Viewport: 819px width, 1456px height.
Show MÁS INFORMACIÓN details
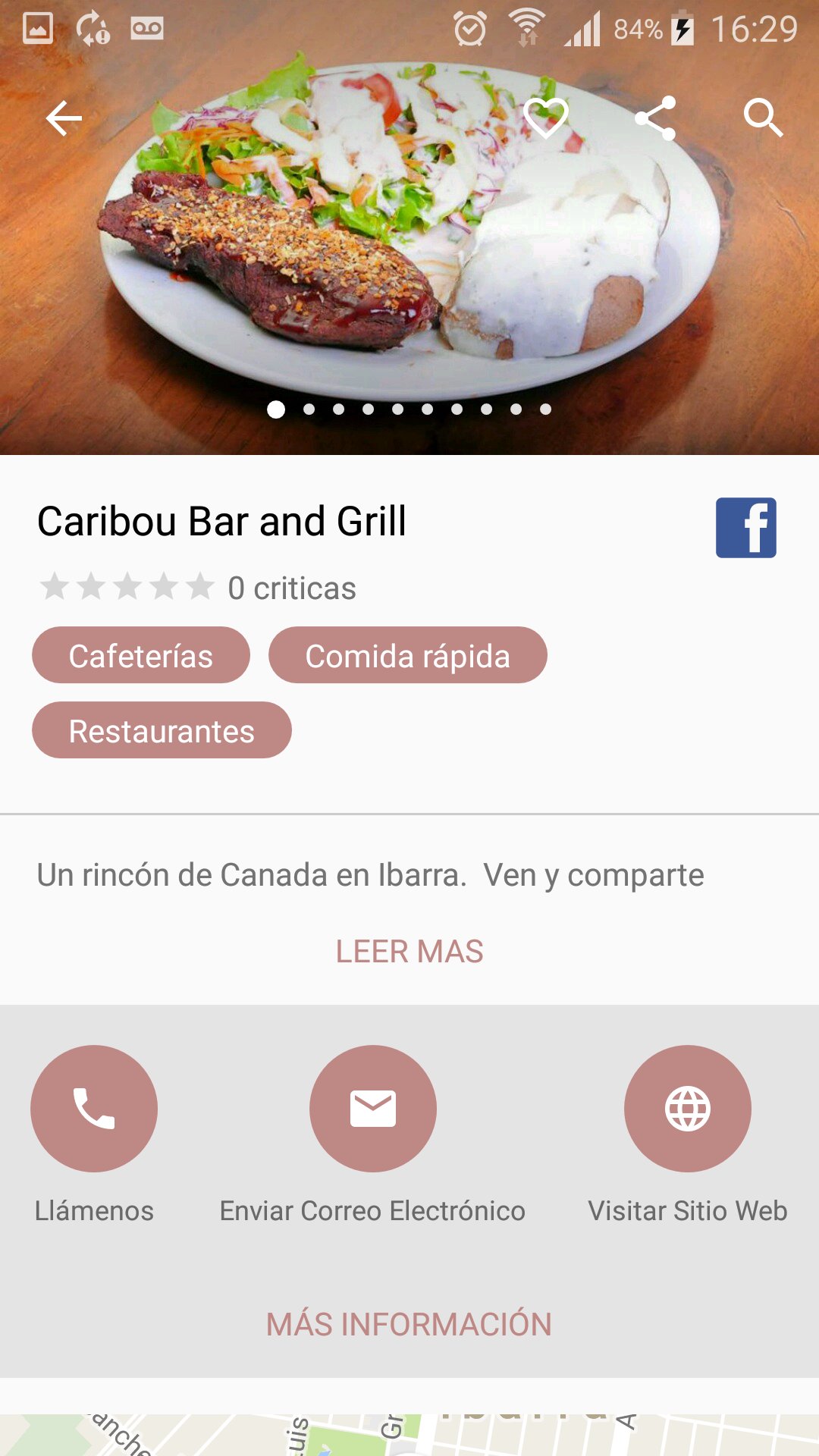coord(409,1324)
